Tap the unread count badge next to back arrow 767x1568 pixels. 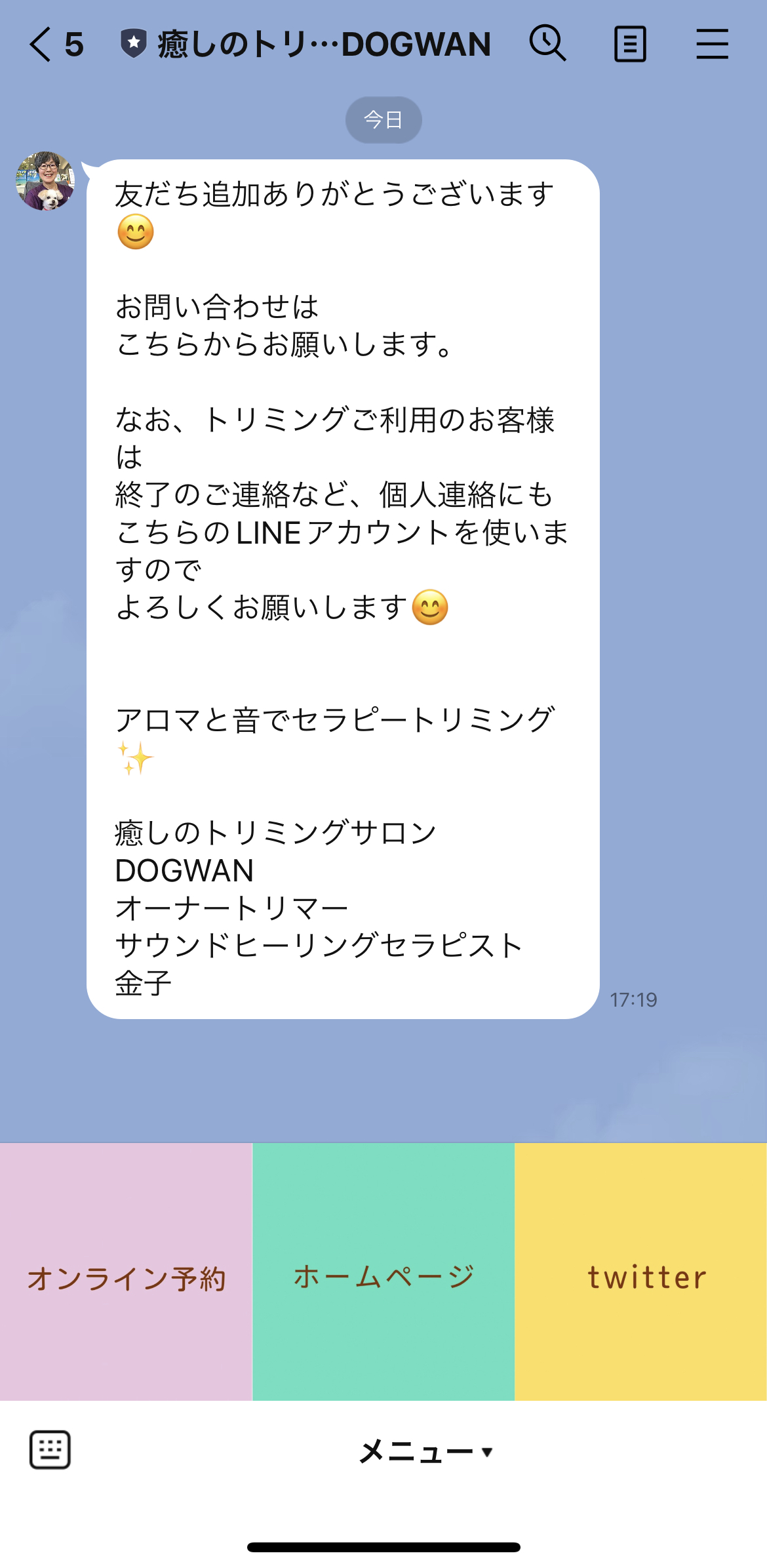click(74, 43)
